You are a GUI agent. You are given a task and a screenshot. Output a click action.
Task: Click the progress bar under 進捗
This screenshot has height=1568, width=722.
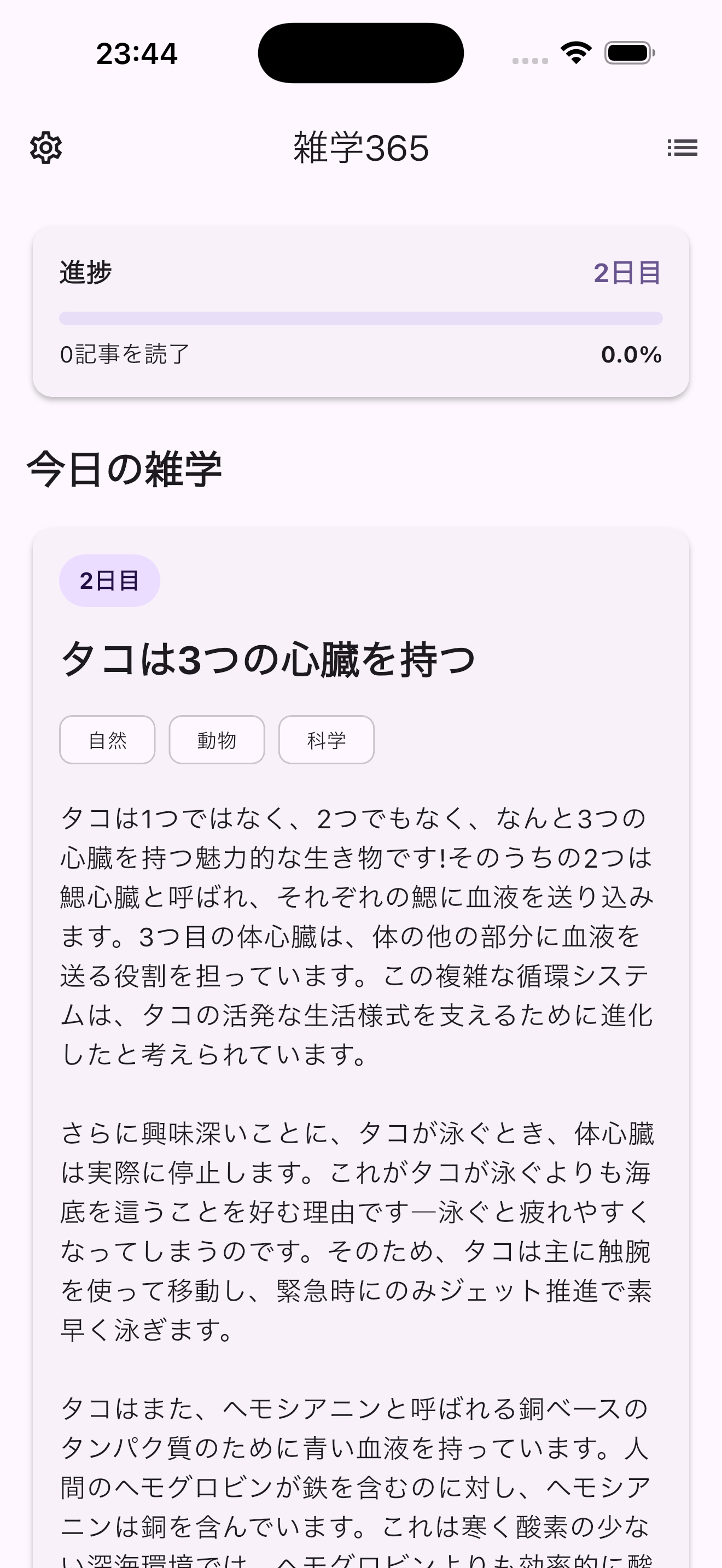point(360,318)
